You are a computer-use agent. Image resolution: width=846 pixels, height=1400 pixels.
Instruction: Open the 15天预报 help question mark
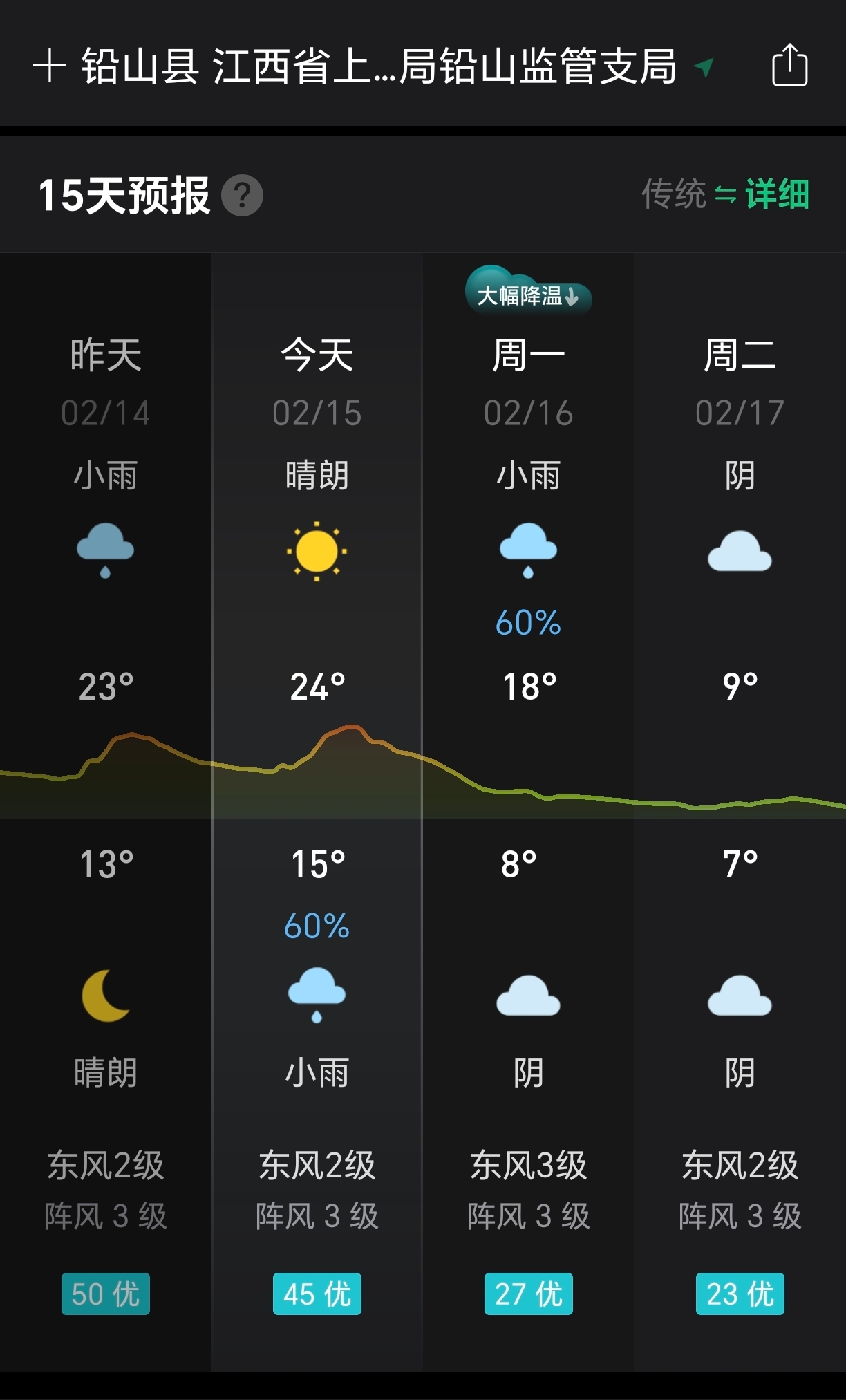(x=242, y=196)
